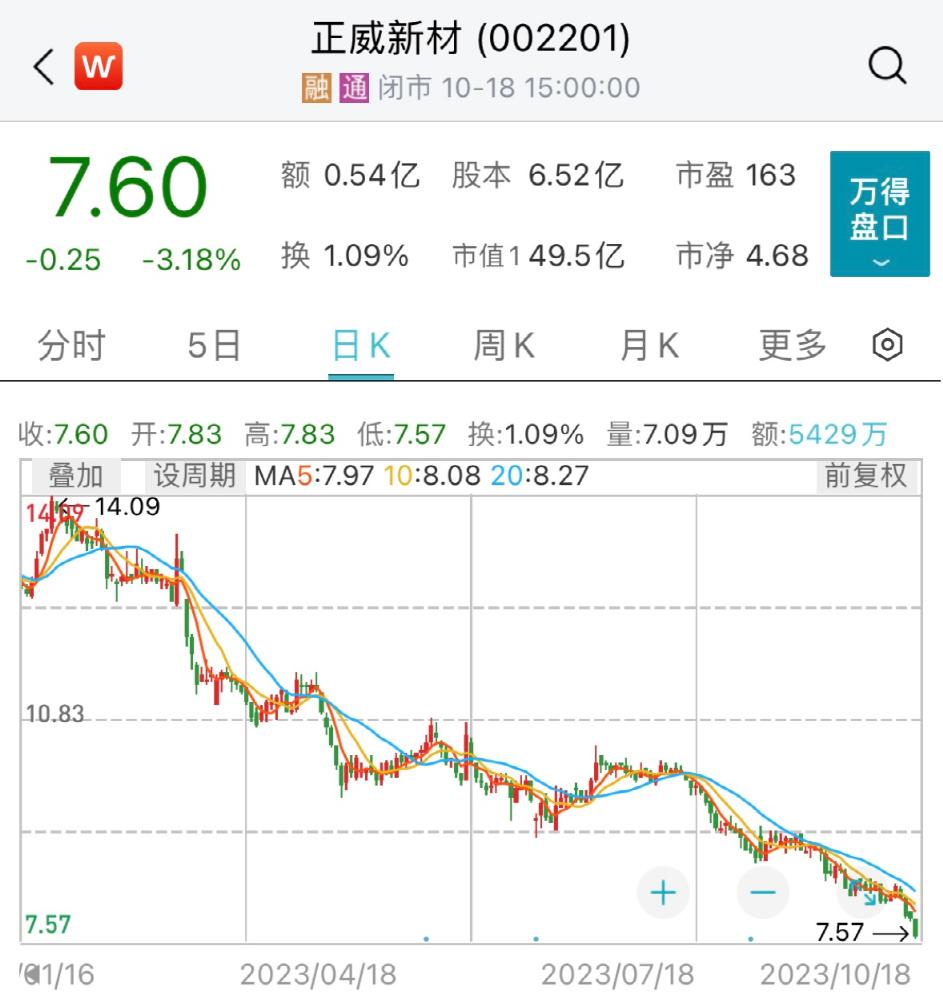
Task: Open the stock search magnifier
Action: point(886,66)
